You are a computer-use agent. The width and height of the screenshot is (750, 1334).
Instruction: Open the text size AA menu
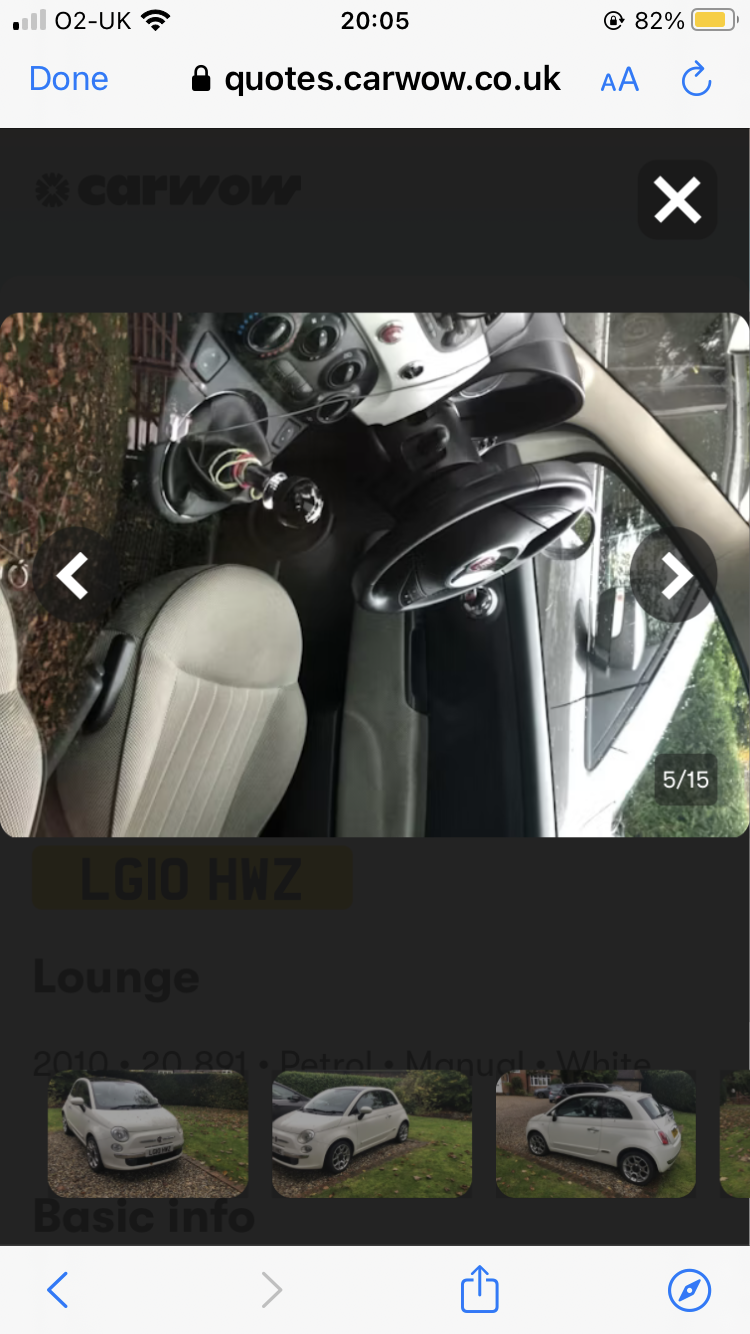[619, 80]
